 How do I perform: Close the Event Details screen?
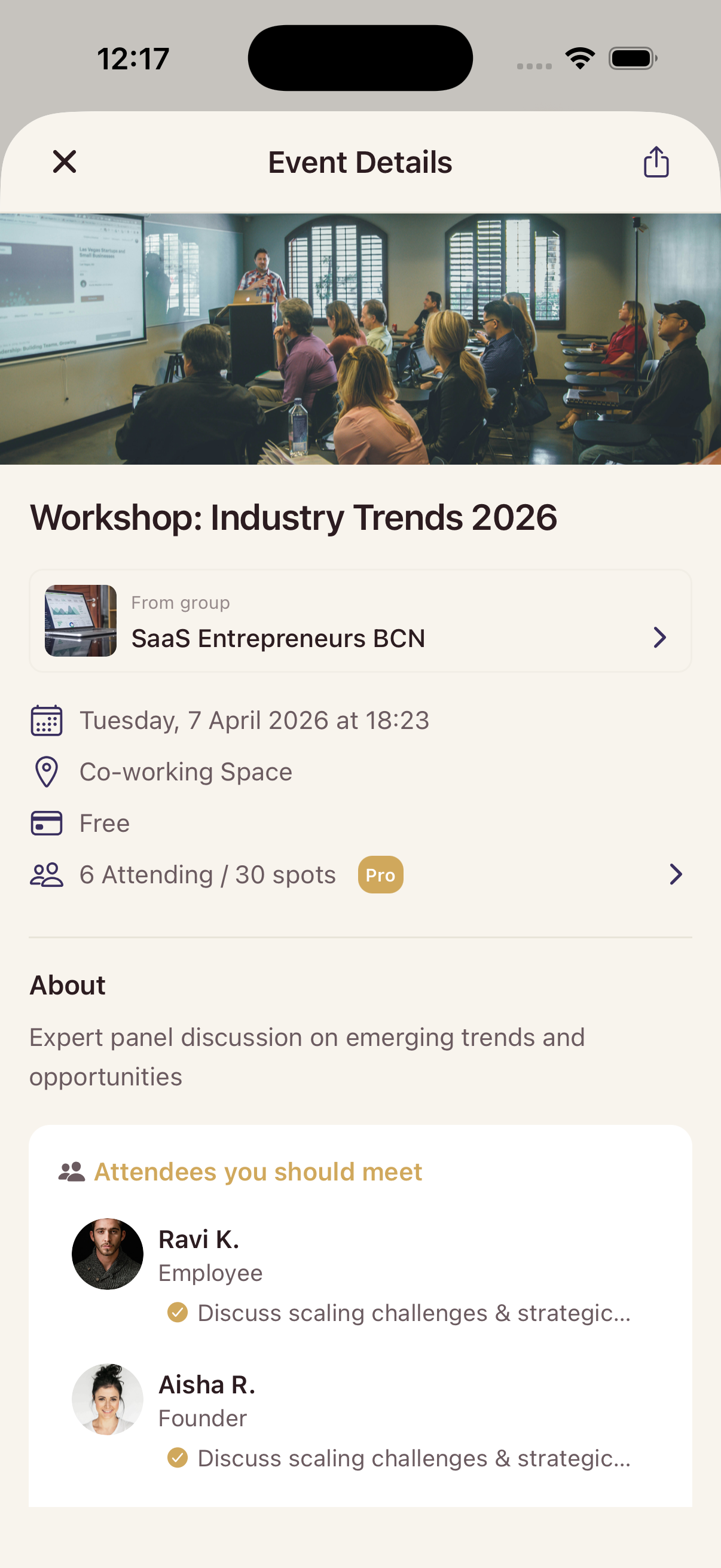[64, 162]
